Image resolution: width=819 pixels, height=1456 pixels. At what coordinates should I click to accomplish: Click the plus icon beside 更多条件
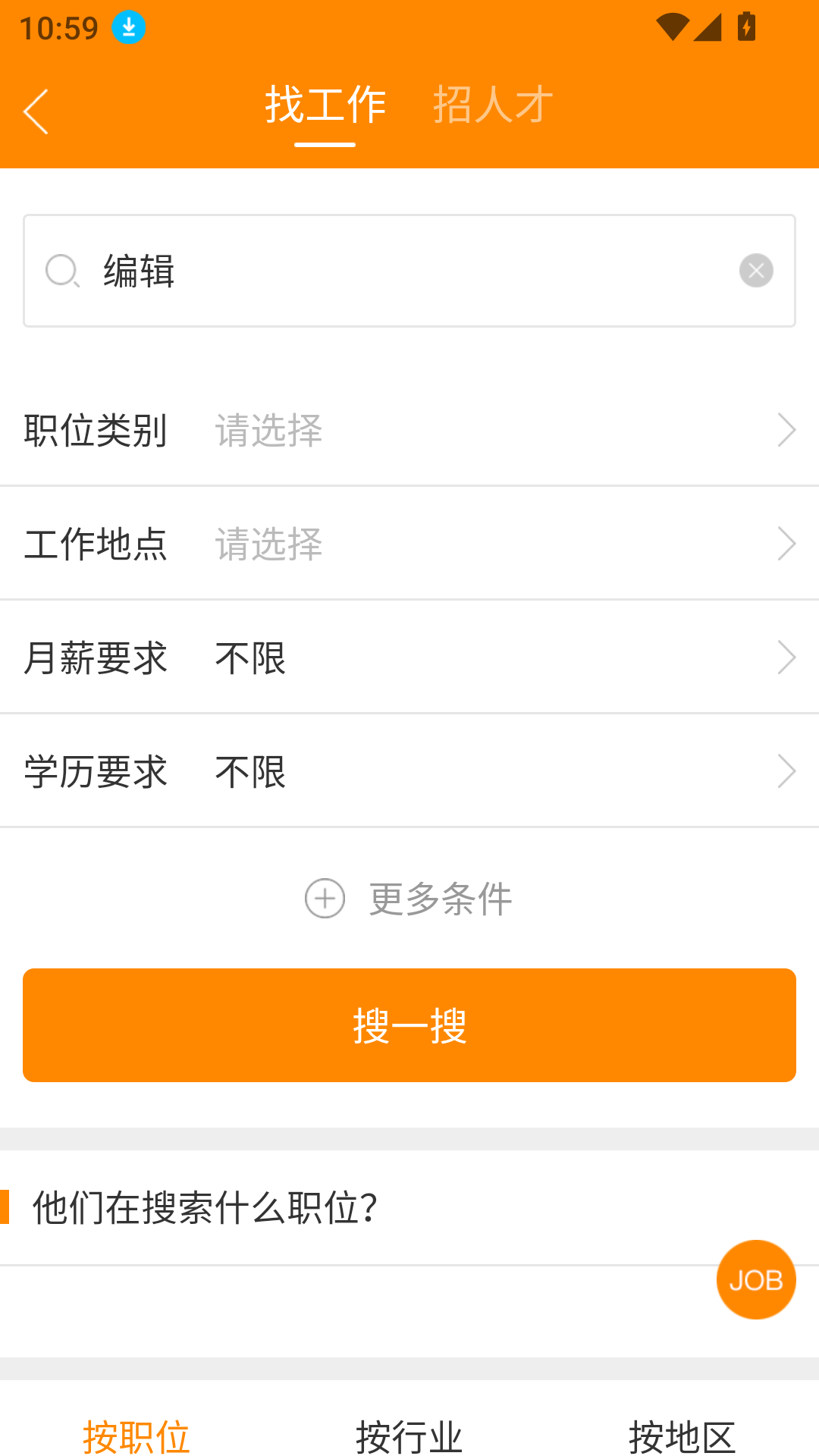(325, 899)
